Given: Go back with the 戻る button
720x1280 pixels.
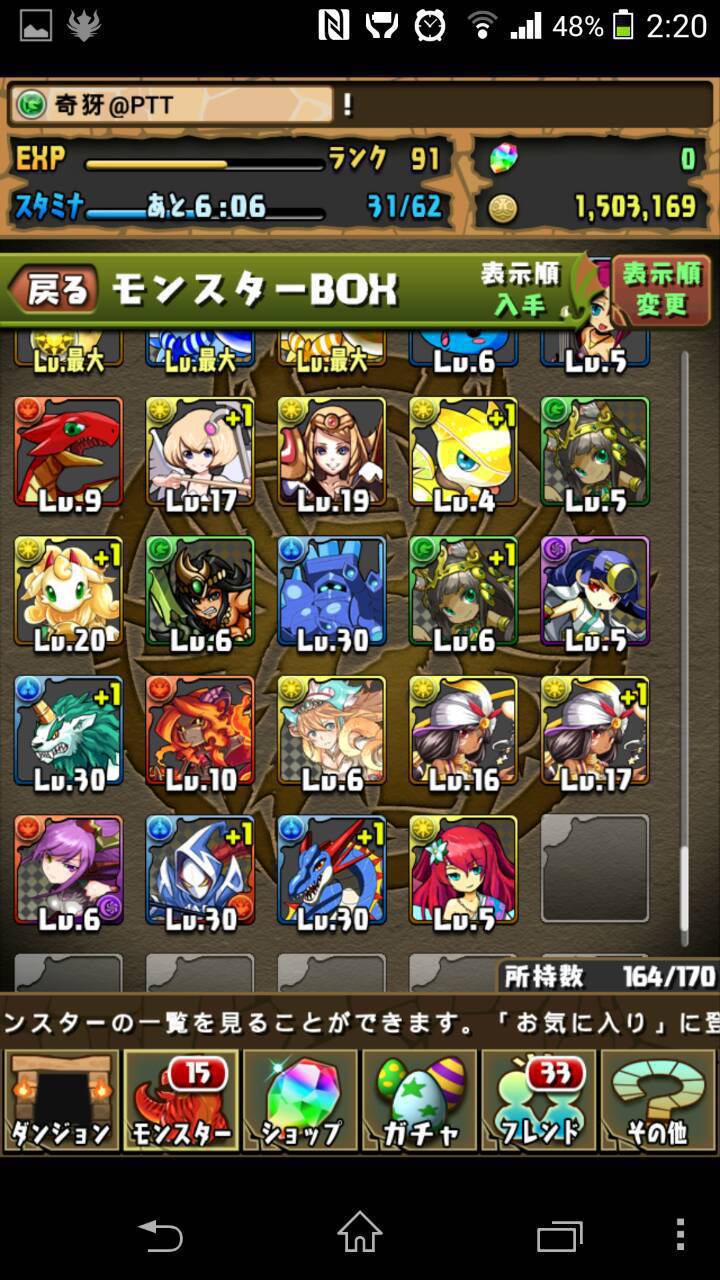Looking at the screenshot, I should [54, 291].
